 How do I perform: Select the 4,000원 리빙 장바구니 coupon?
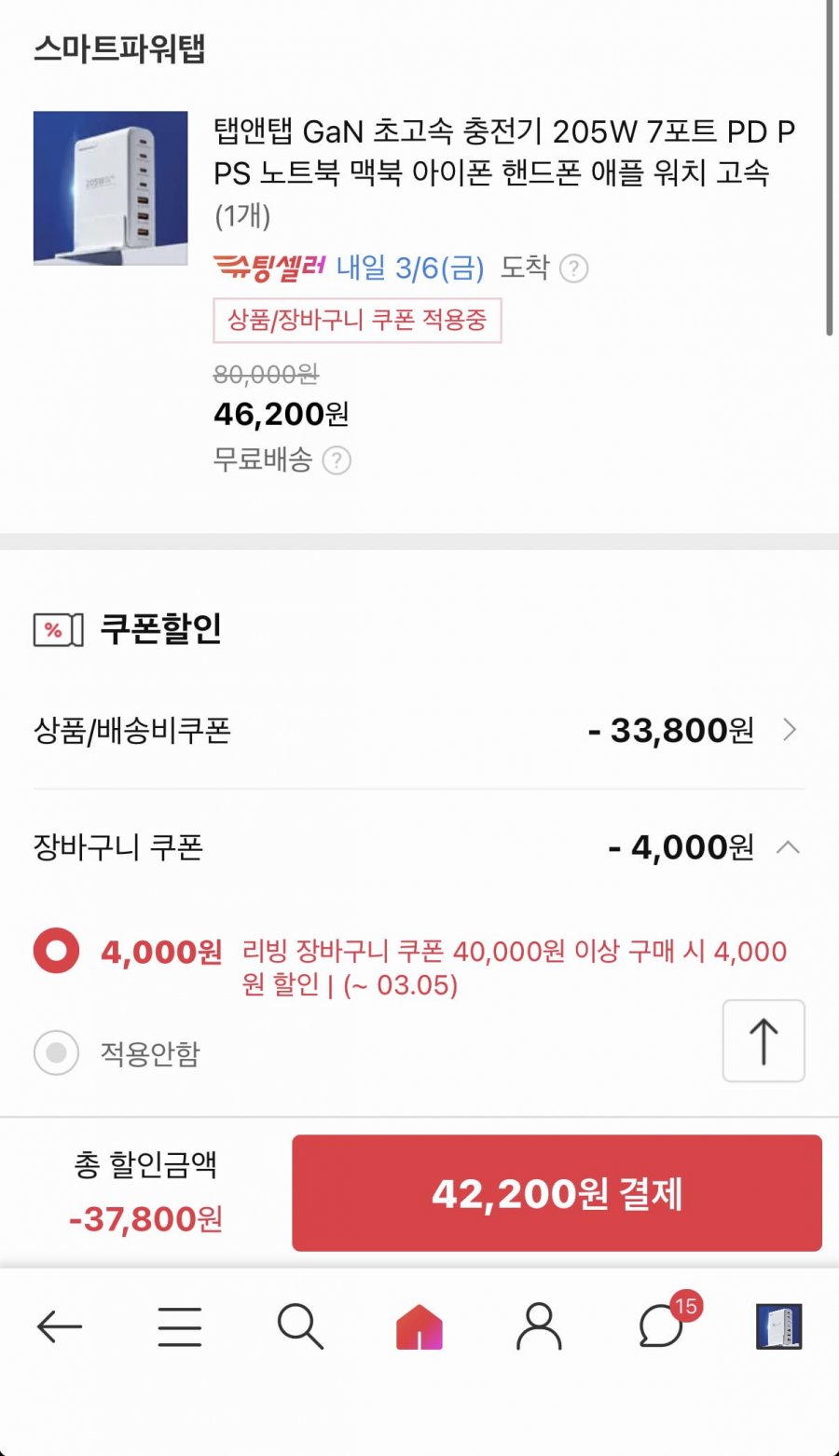pyautogui.click(x=56, y=951)
